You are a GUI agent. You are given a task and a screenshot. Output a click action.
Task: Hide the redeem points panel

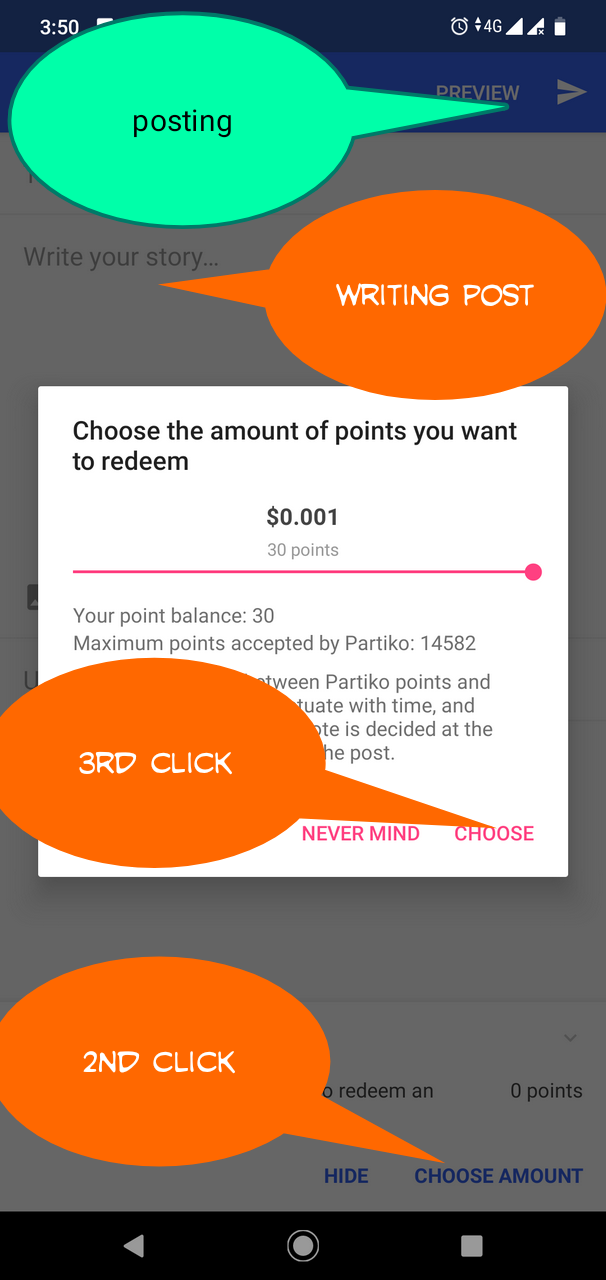(x=346, y=1176)
